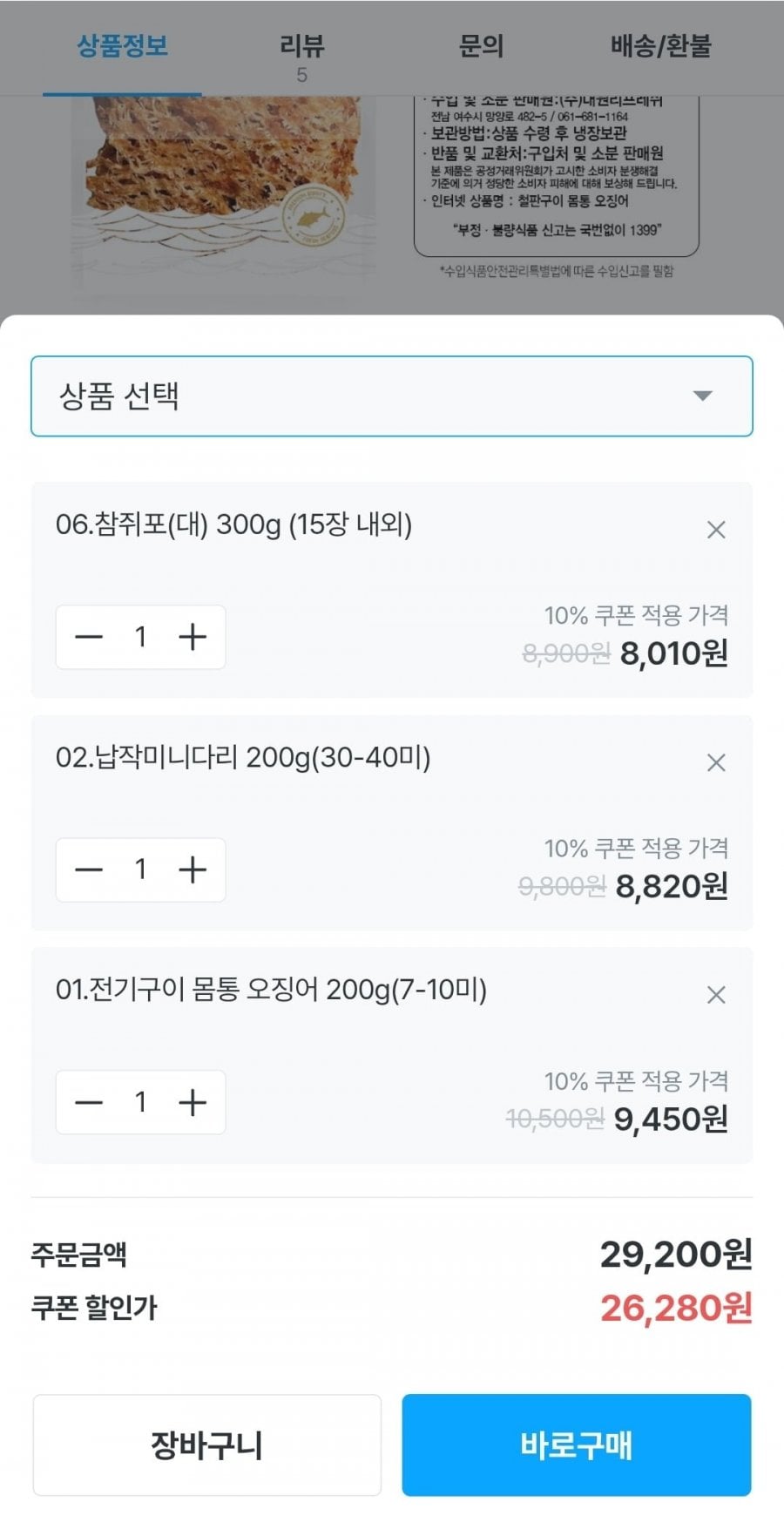
Task: Reduce quantity of 01.전기구이 몸통 오징어
Action: [89, 1102]
